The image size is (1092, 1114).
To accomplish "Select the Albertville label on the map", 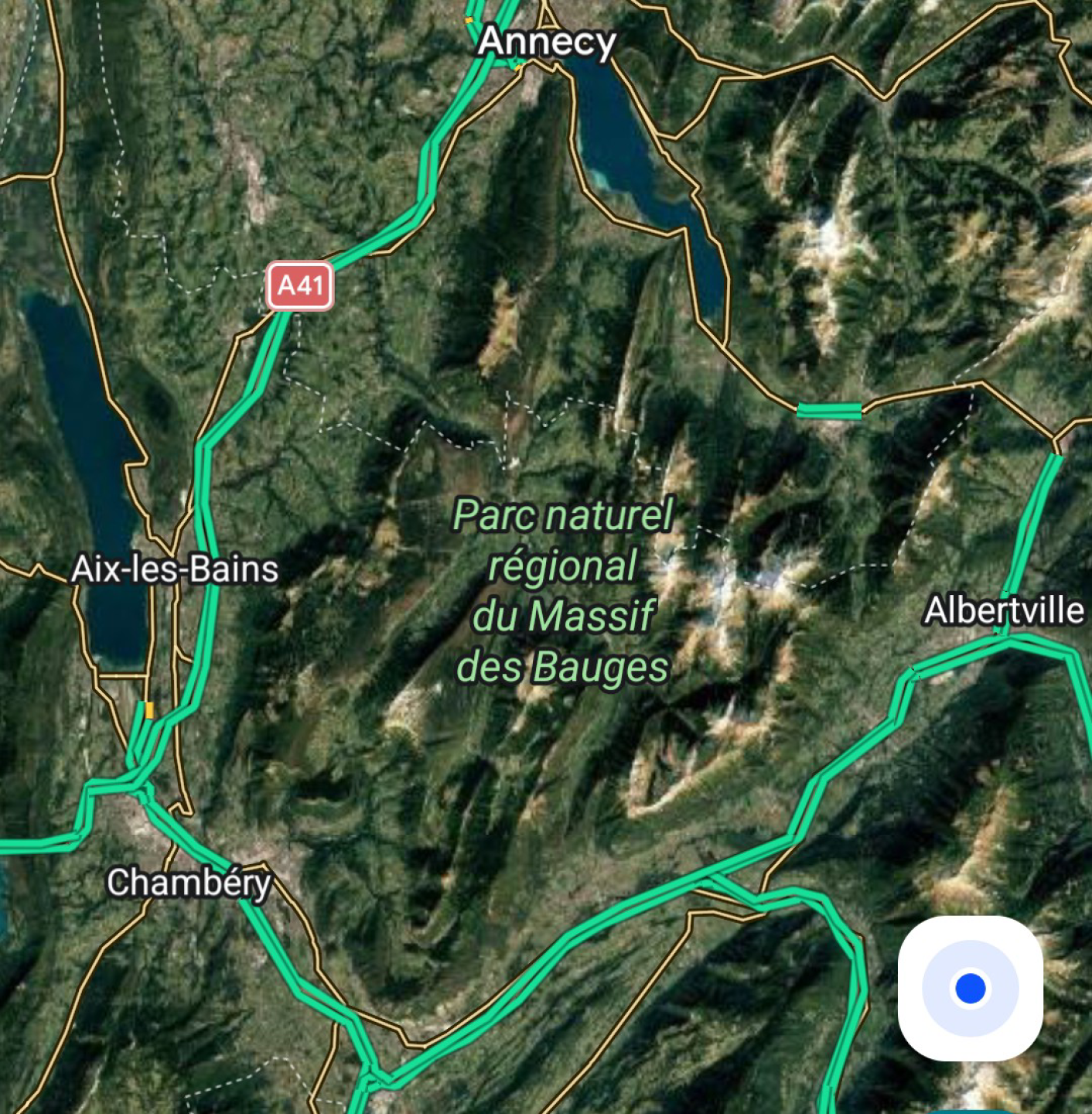I will (1004, 610).
